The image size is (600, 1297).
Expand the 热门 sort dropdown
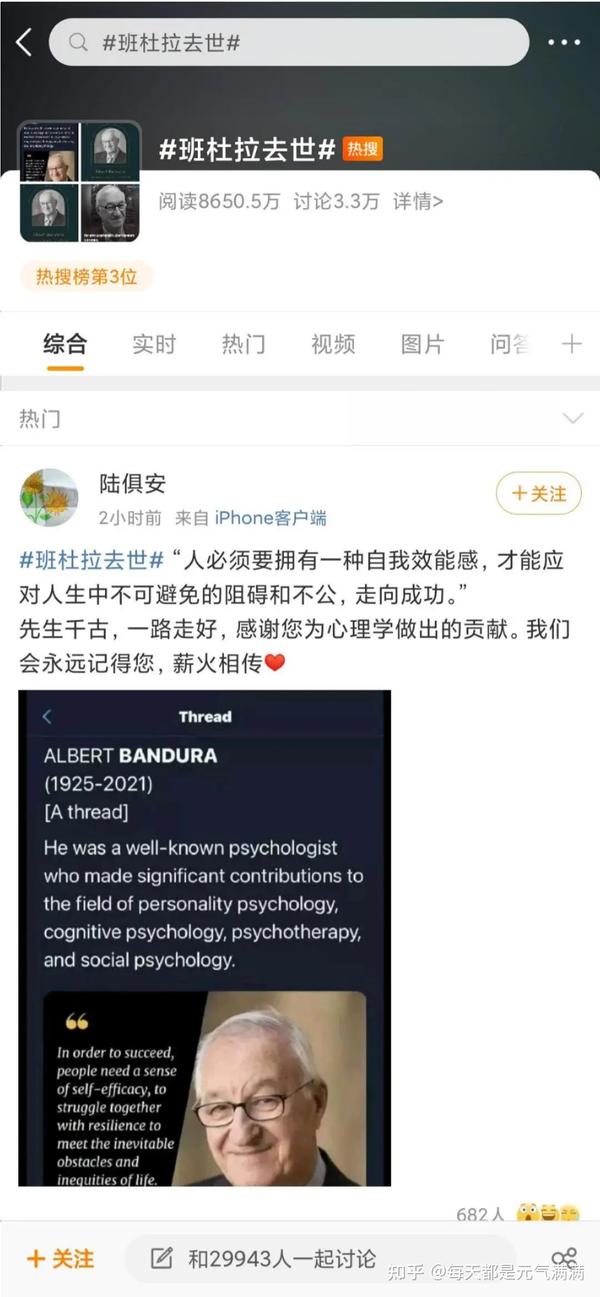(573, 418)
